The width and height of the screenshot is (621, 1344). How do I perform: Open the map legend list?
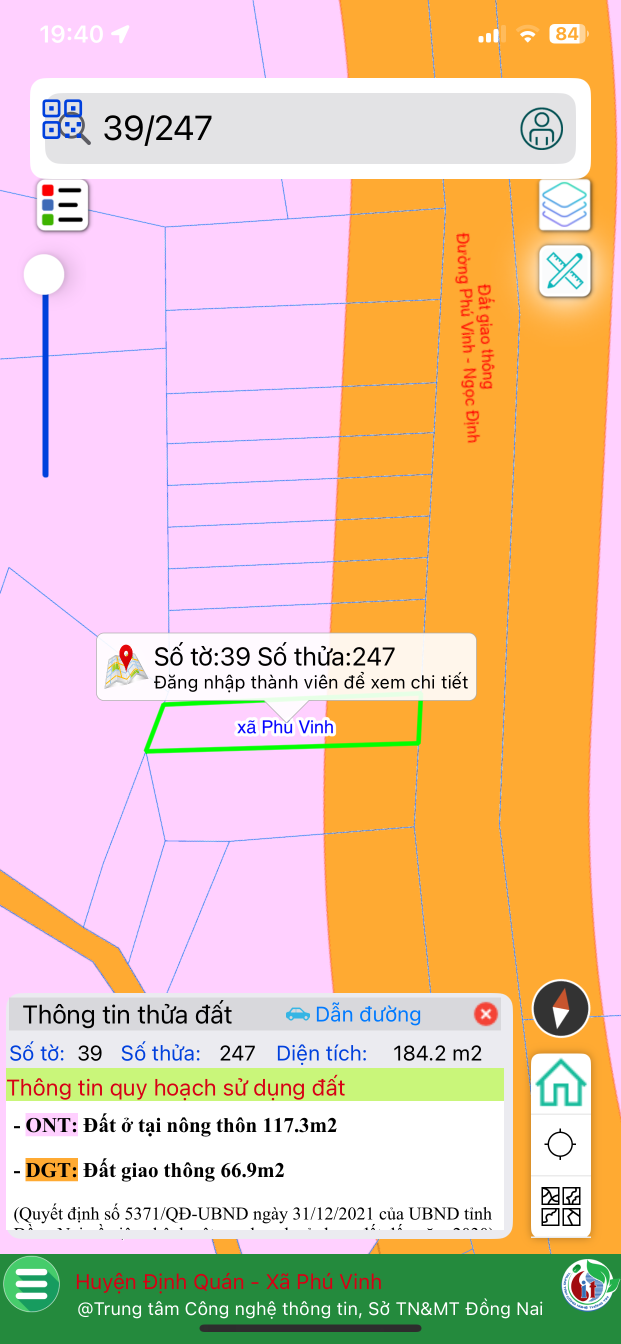click(x=63, y=205)
